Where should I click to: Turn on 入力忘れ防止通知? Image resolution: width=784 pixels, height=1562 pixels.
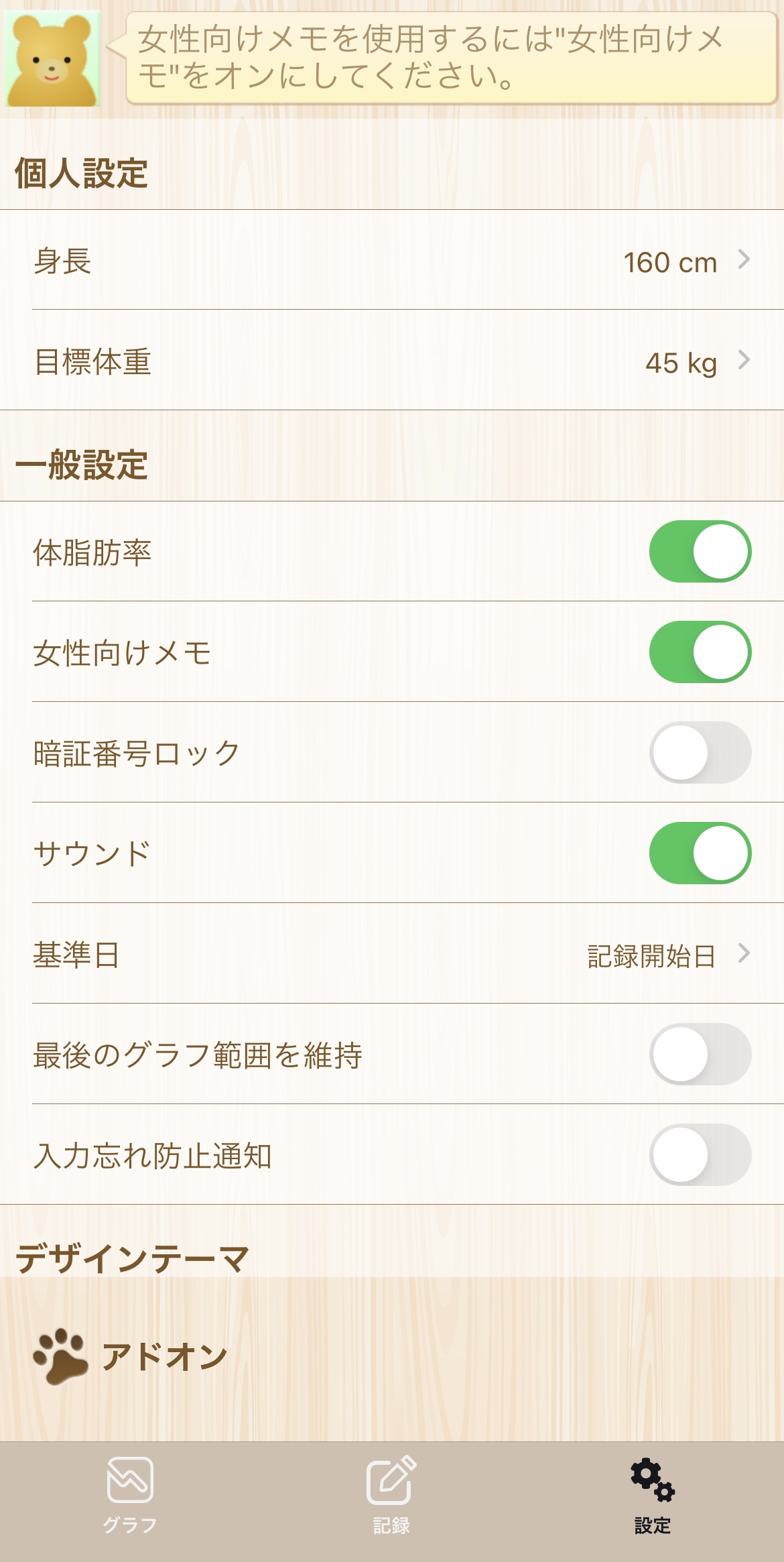[700, 1155]
